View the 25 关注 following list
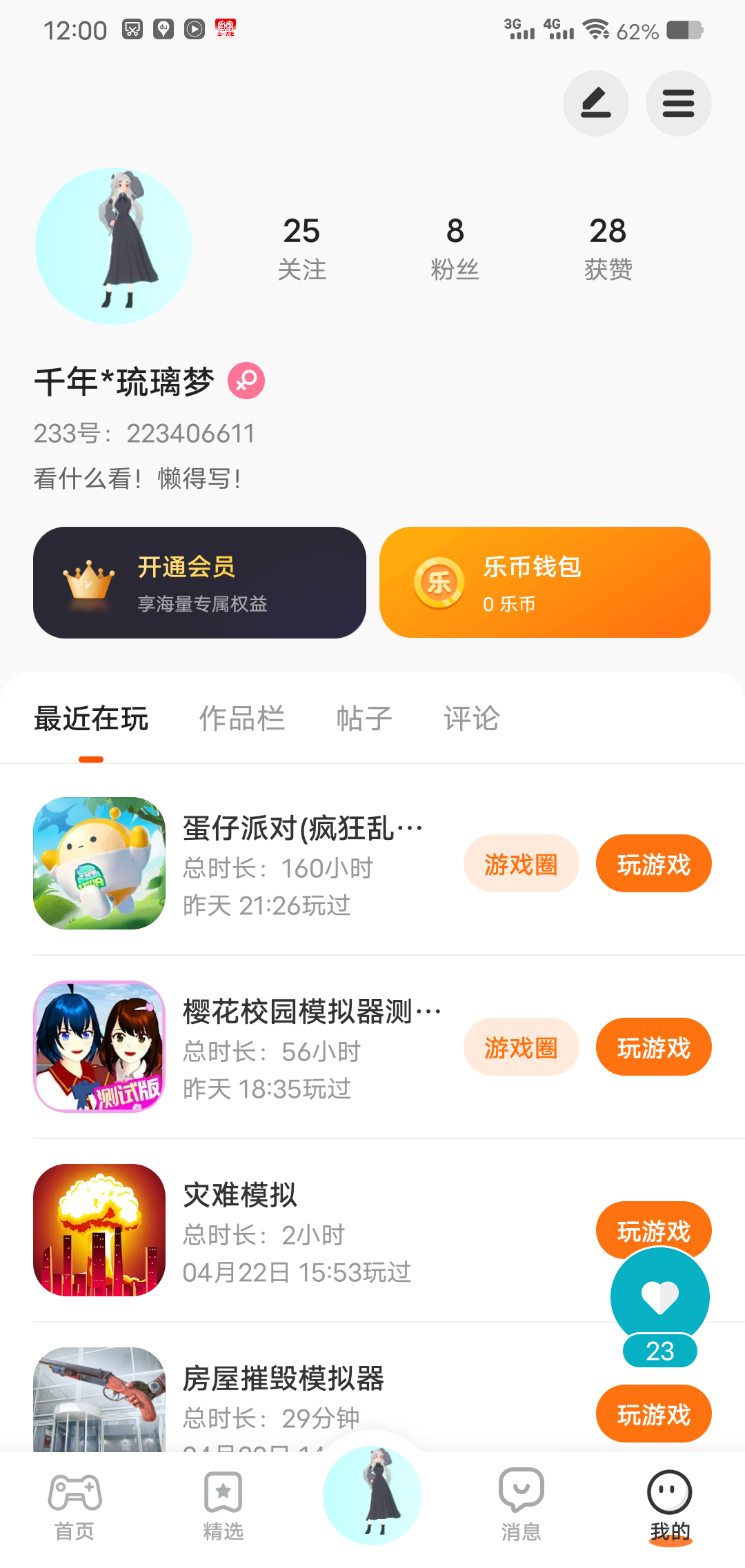Screen dimensions: 745x1568 pos(301,248)
